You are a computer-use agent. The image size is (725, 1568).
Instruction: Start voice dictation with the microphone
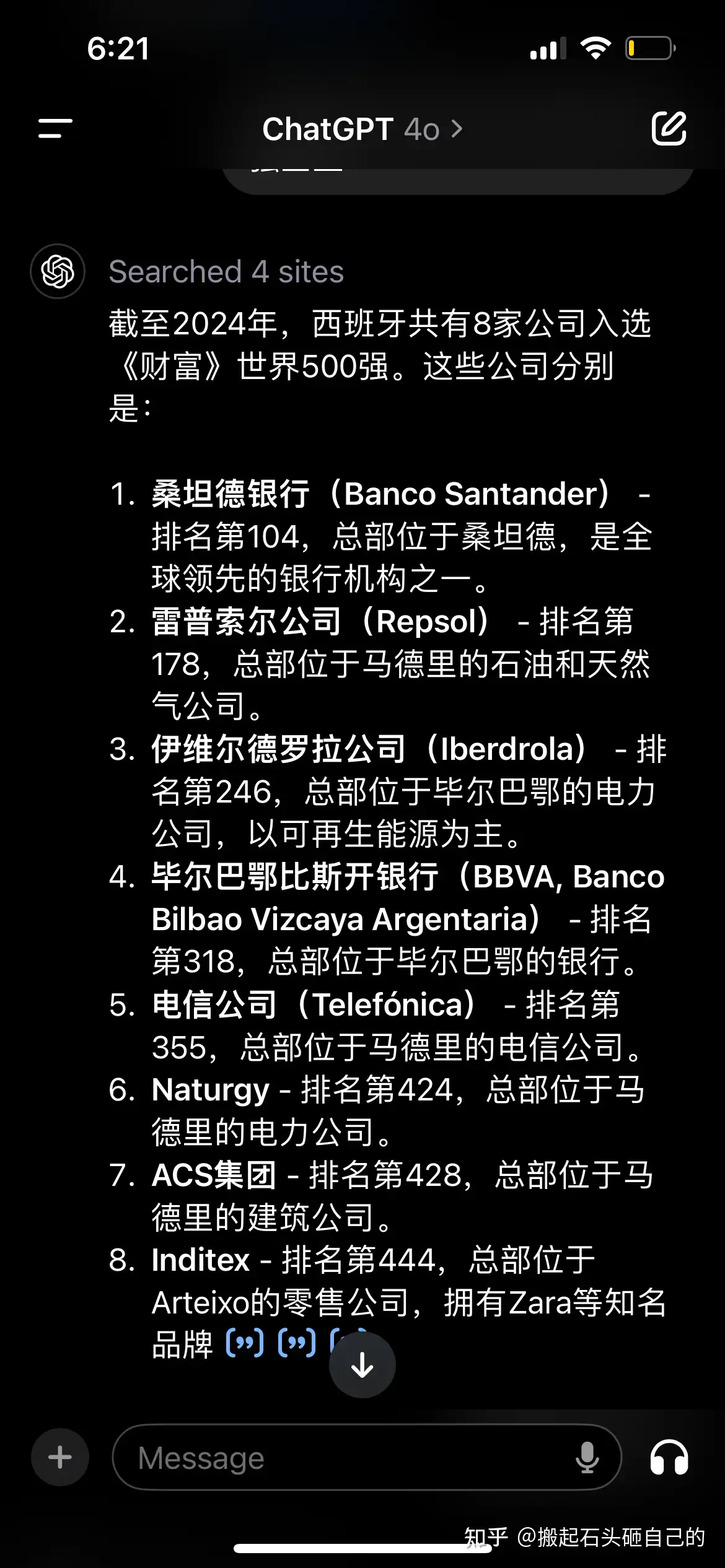tap(586, 1458)
